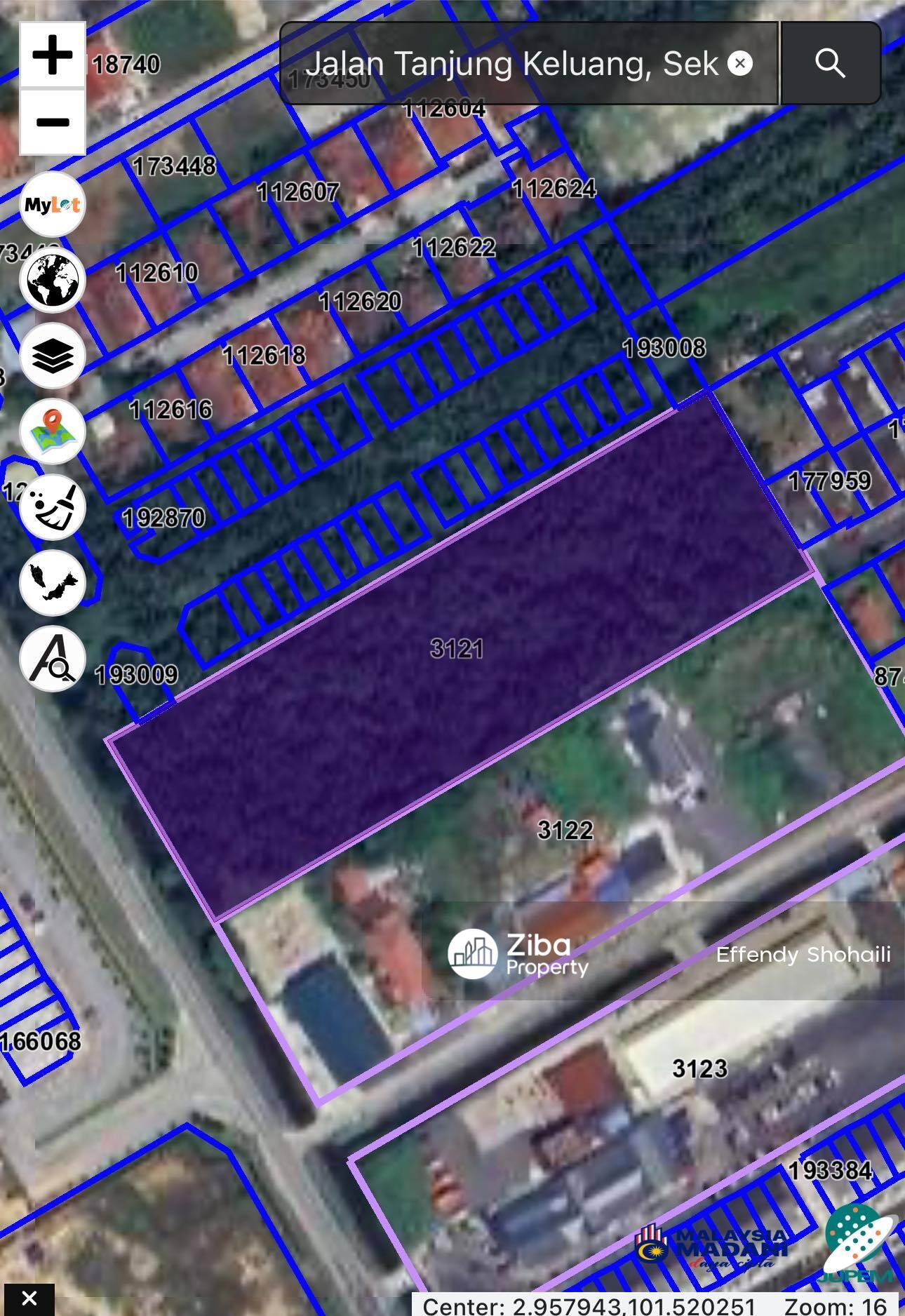905x1316 pixels.
Task: Open the letter A search tool
Action: point(53,659)
